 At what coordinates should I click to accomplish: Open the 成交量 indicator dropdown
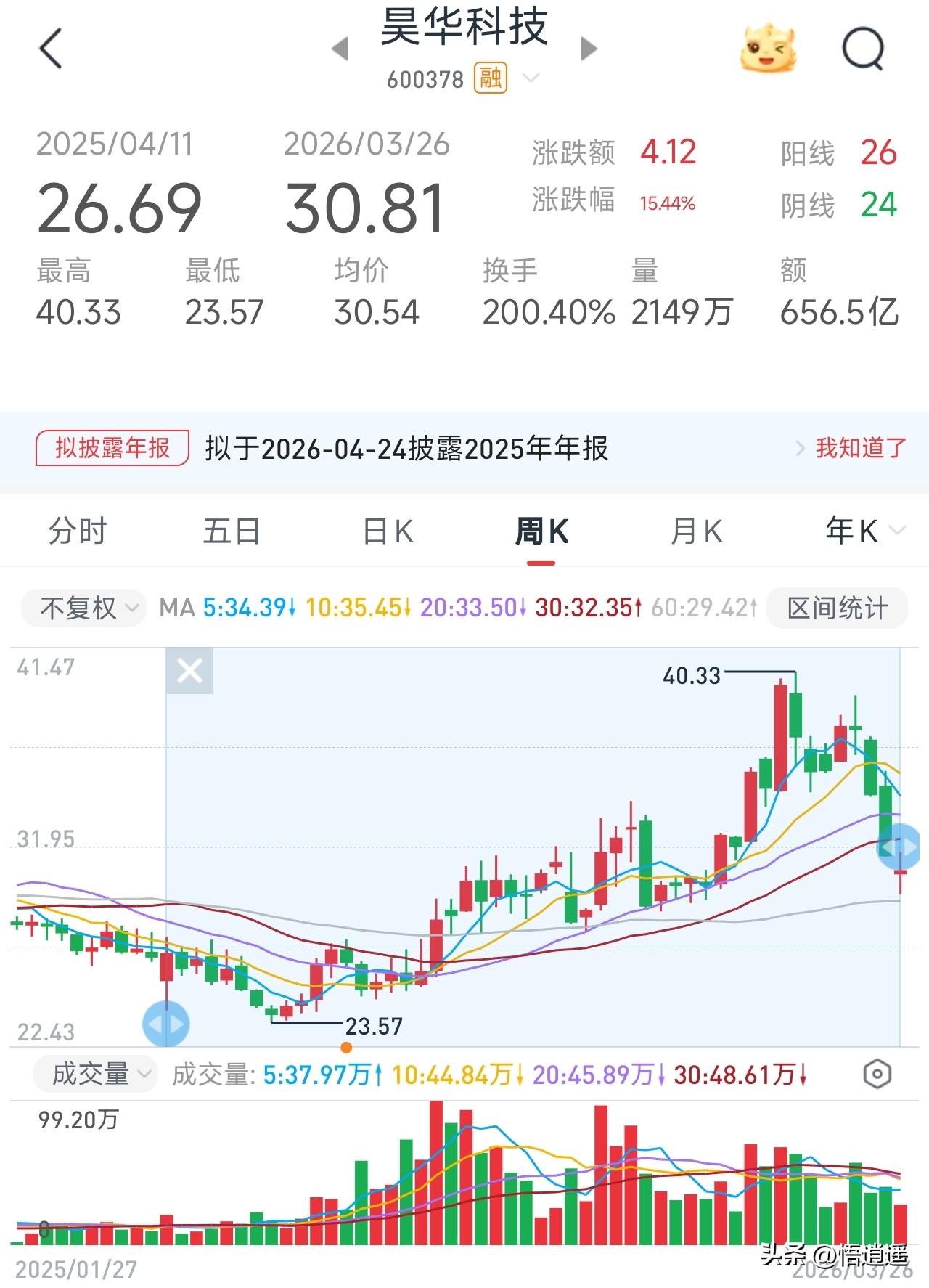(95, 1075)
